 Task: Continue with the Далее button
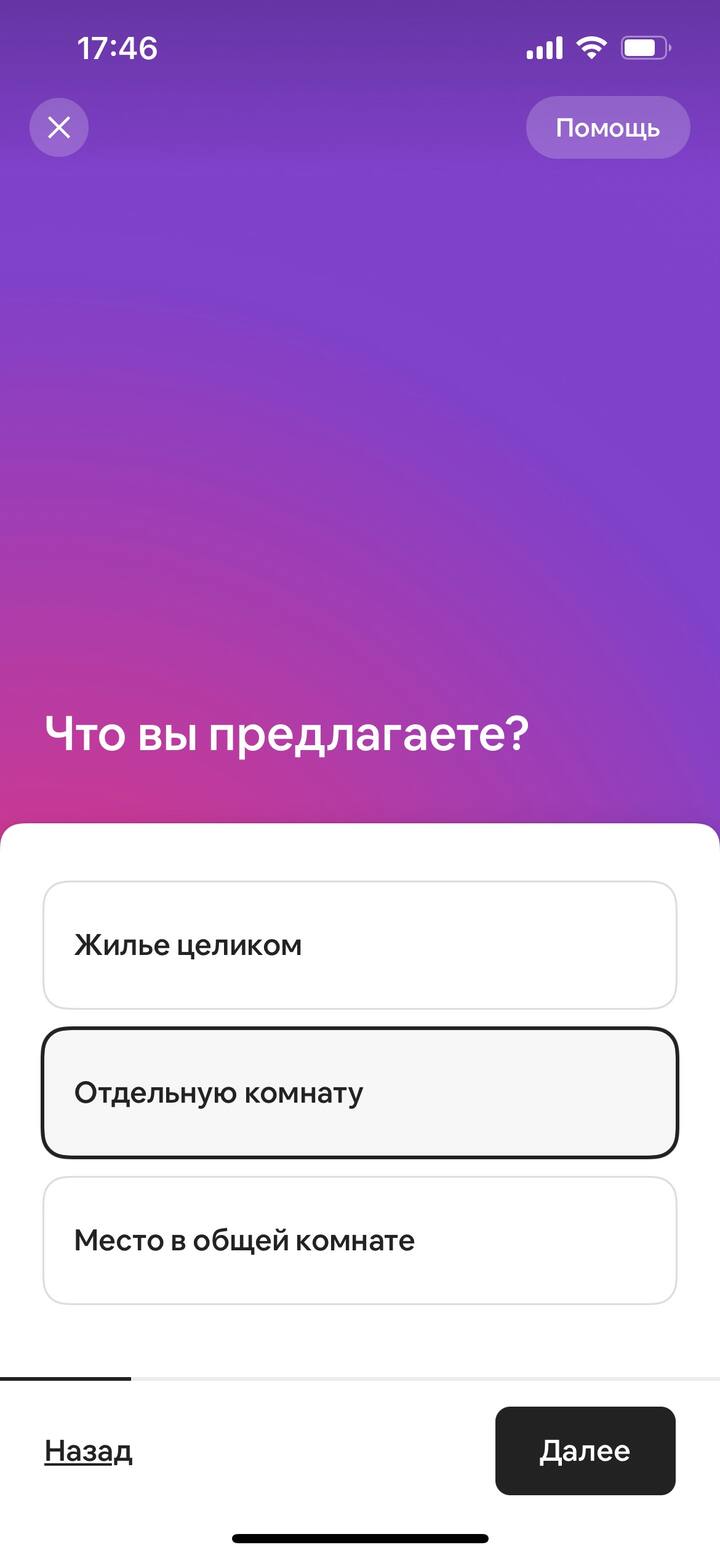[x=585, y=1450]
